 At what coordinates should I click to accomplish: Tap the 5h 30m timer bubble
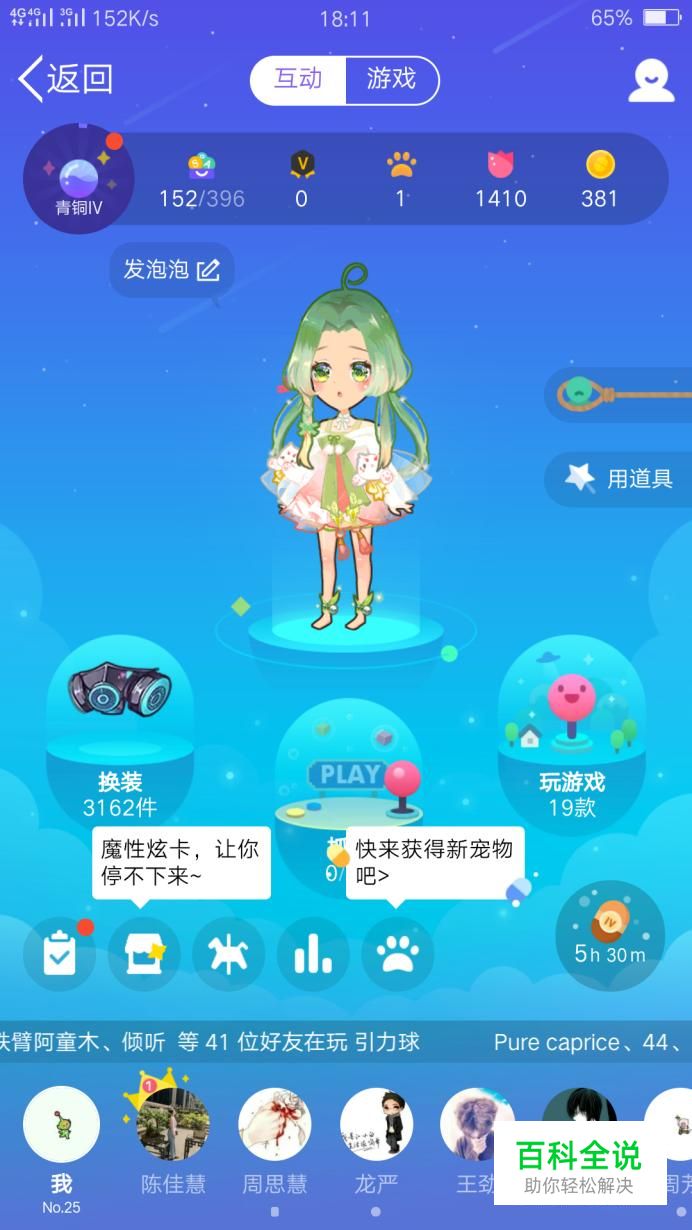point(610,937)
